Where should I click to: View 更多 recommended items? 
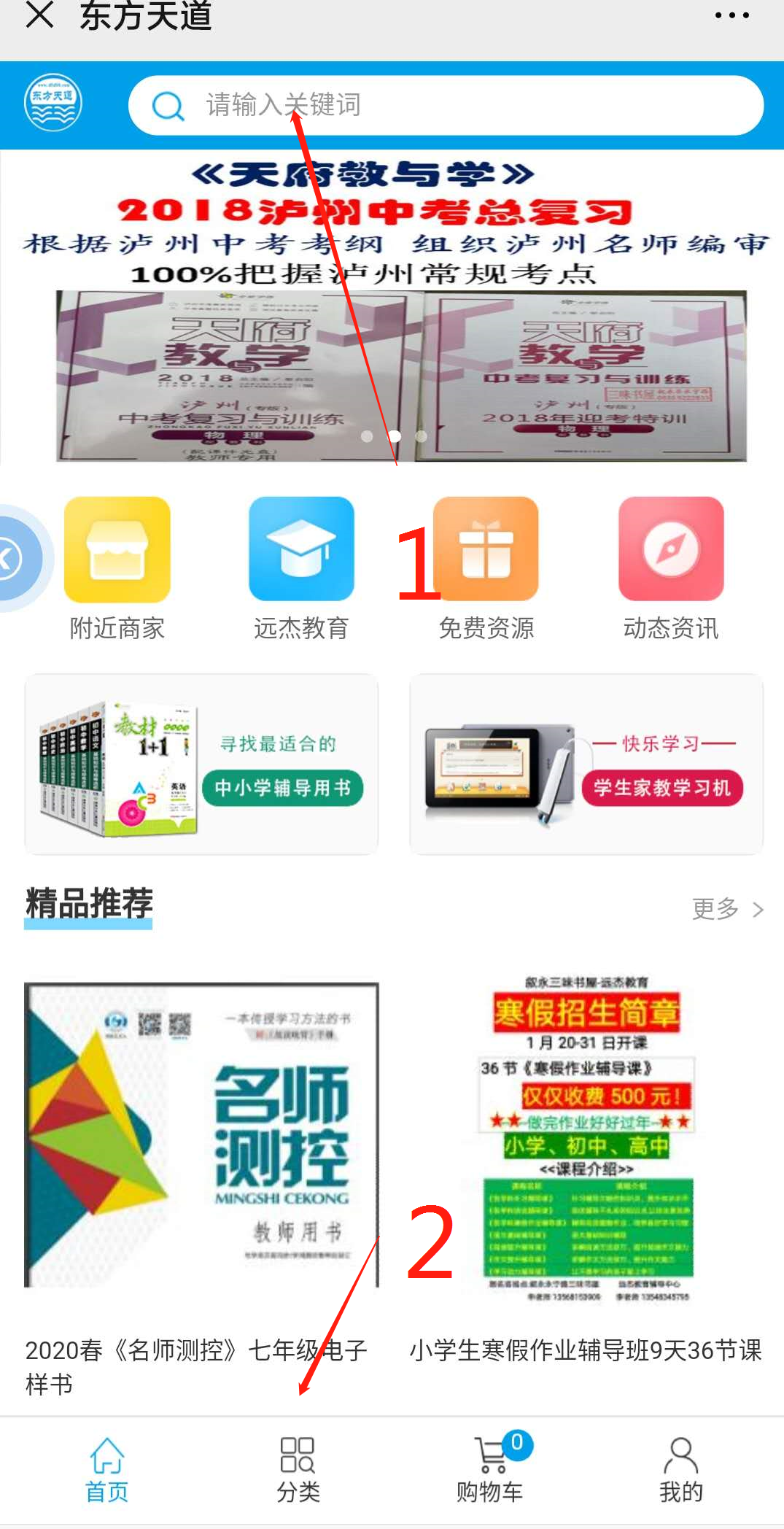[726, 909]
